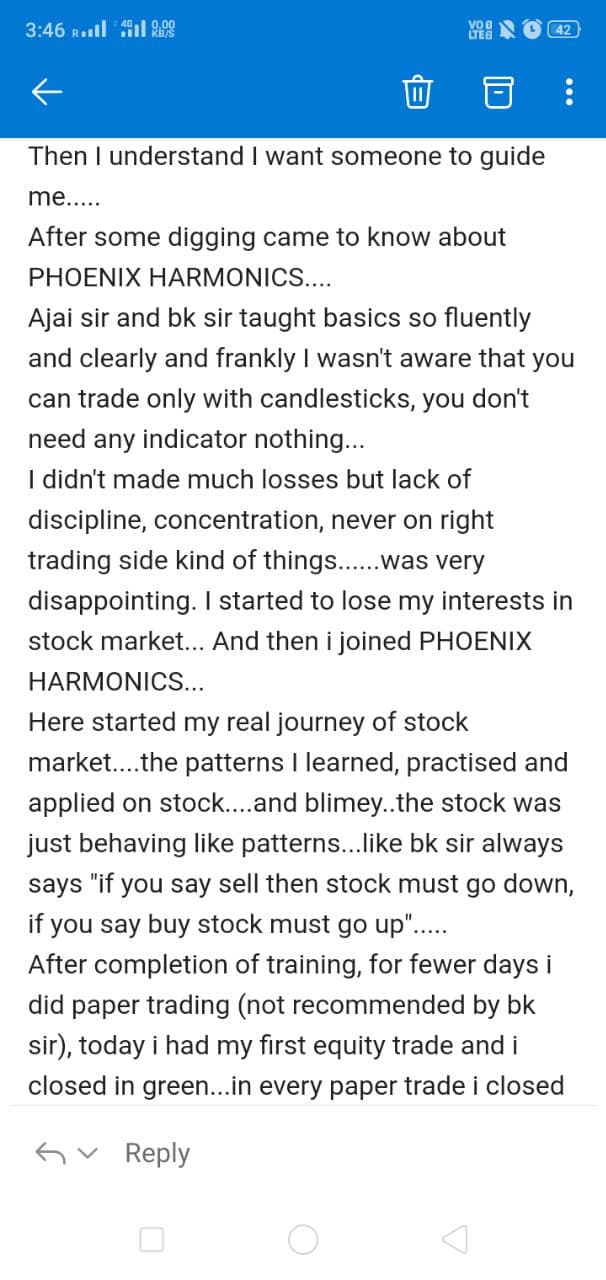Reply to this email
The image size is (606, 1280).
tap(157, 1153)
